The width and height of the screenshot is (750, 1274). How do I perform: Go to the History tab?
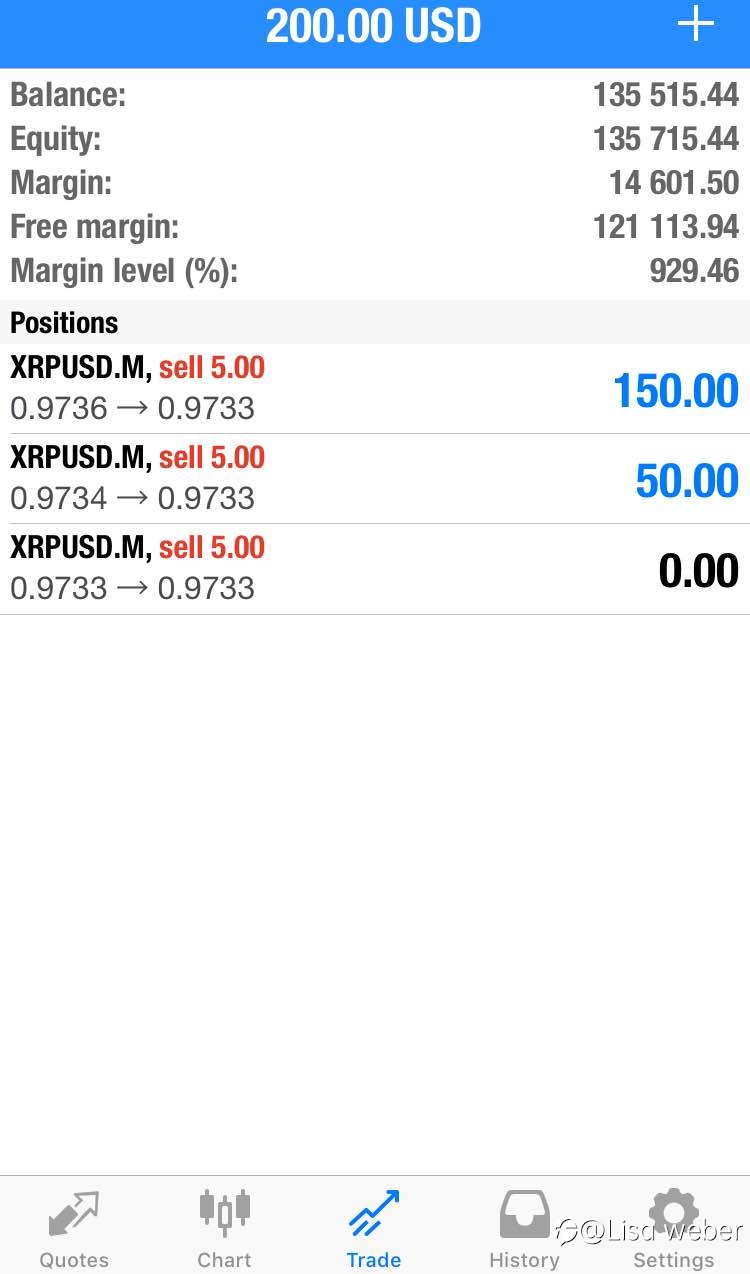[524, 1227]
